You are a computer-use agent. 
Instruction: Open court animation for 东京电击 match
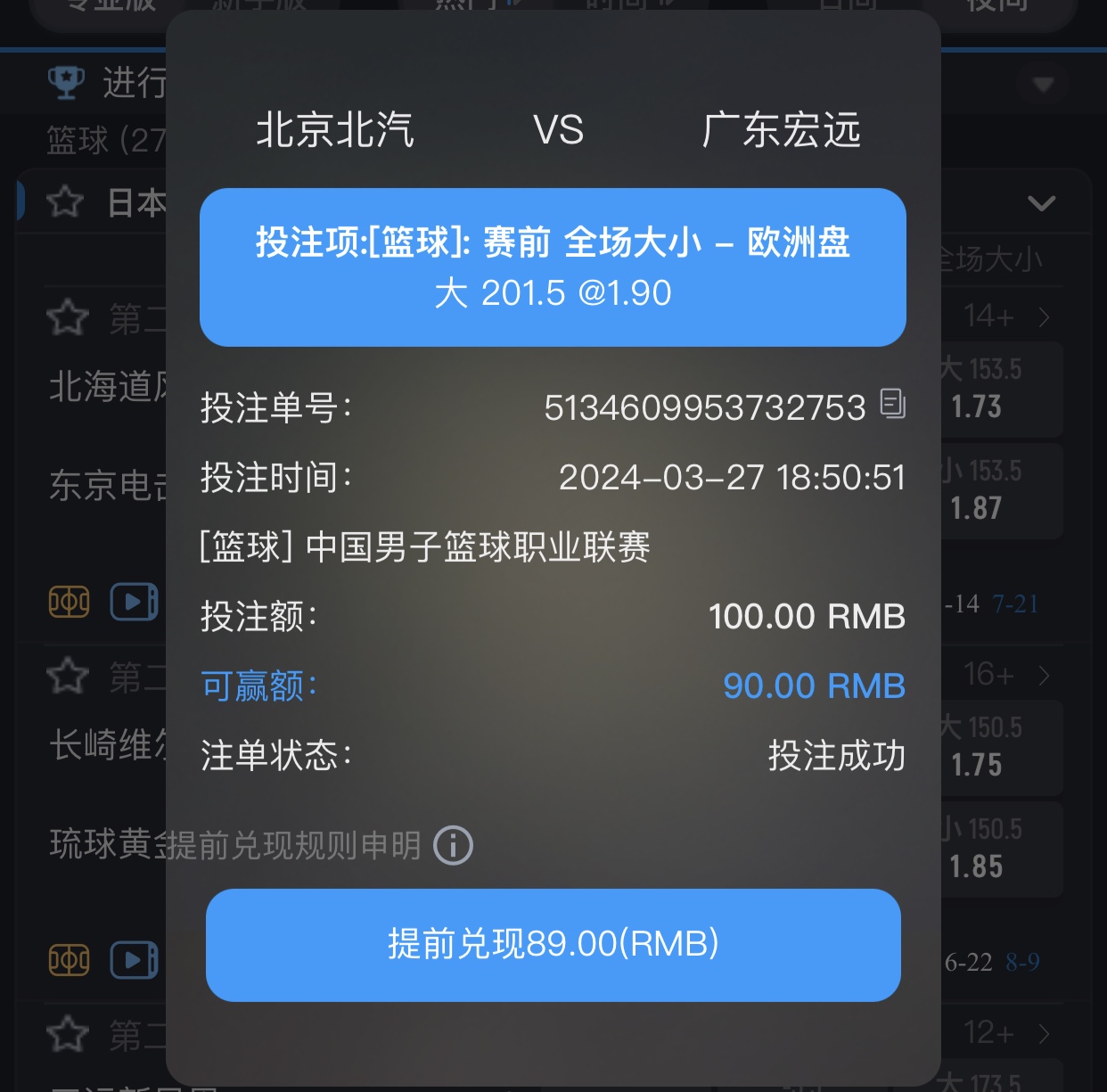pyautogui.click(x=69, y=602)
